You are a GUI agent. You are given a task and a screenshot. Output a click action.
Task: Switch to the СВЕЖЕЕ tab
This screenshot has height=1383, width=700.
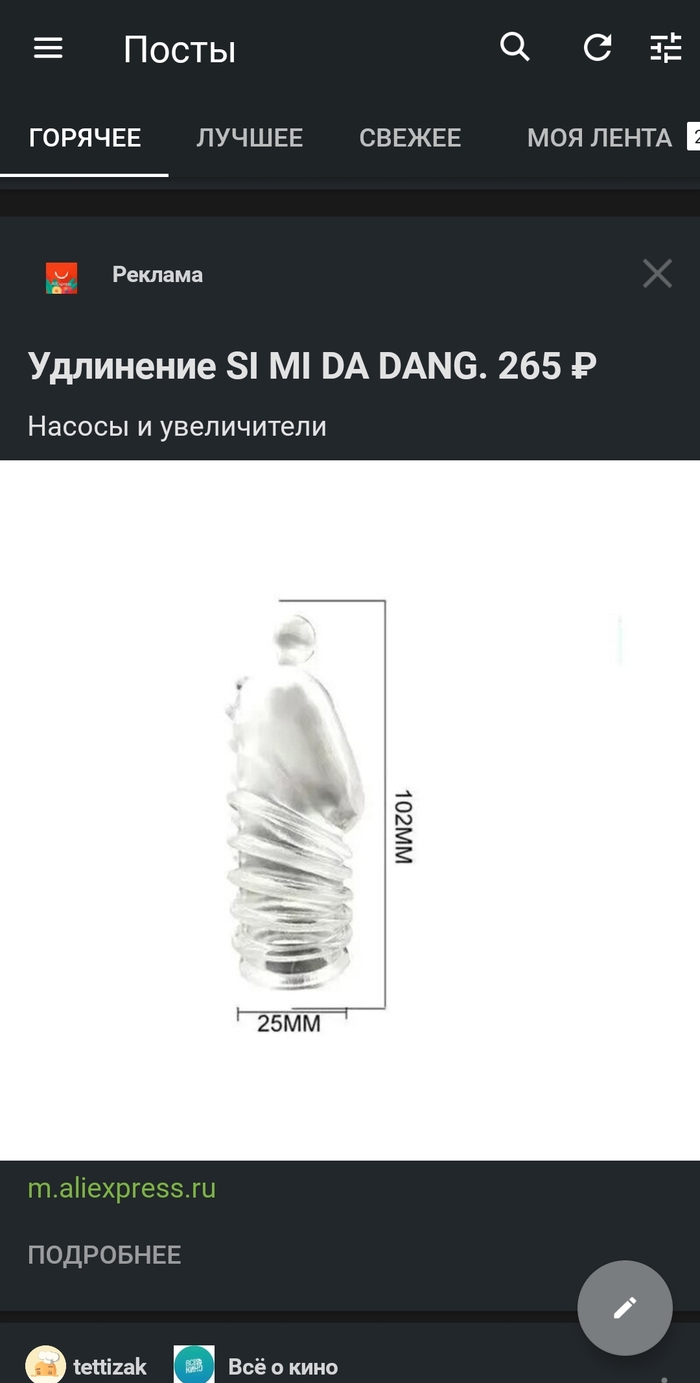click(410, 137)
